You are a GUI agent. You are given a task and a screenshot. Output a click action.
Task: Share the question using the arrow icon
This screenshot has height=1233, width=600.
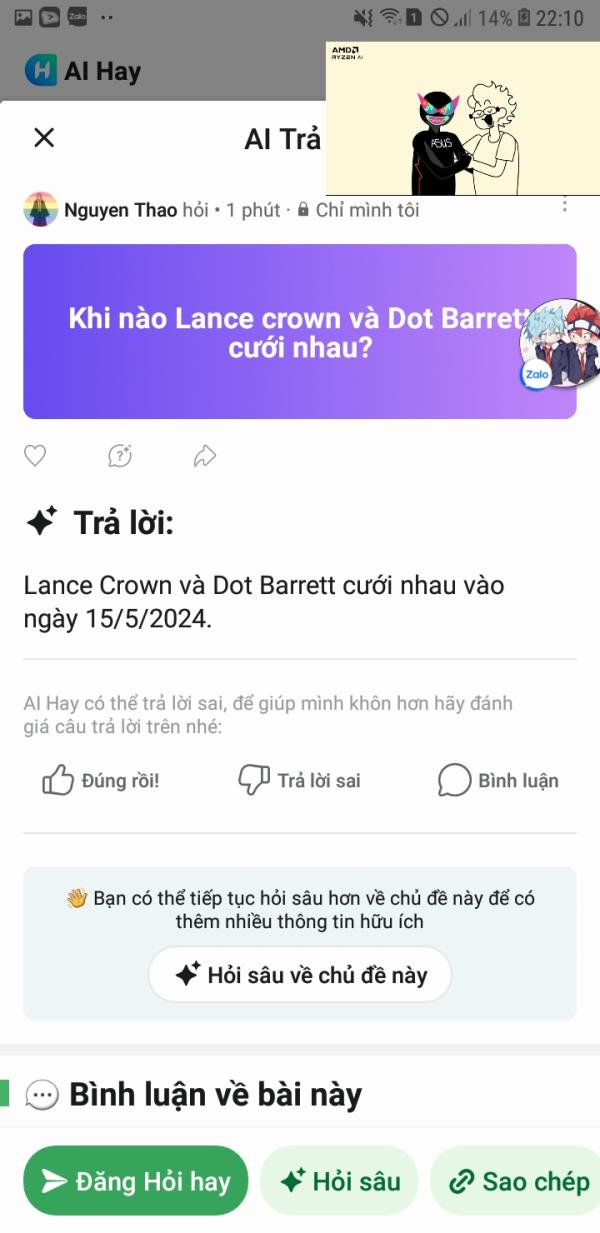tap(204, 456)
